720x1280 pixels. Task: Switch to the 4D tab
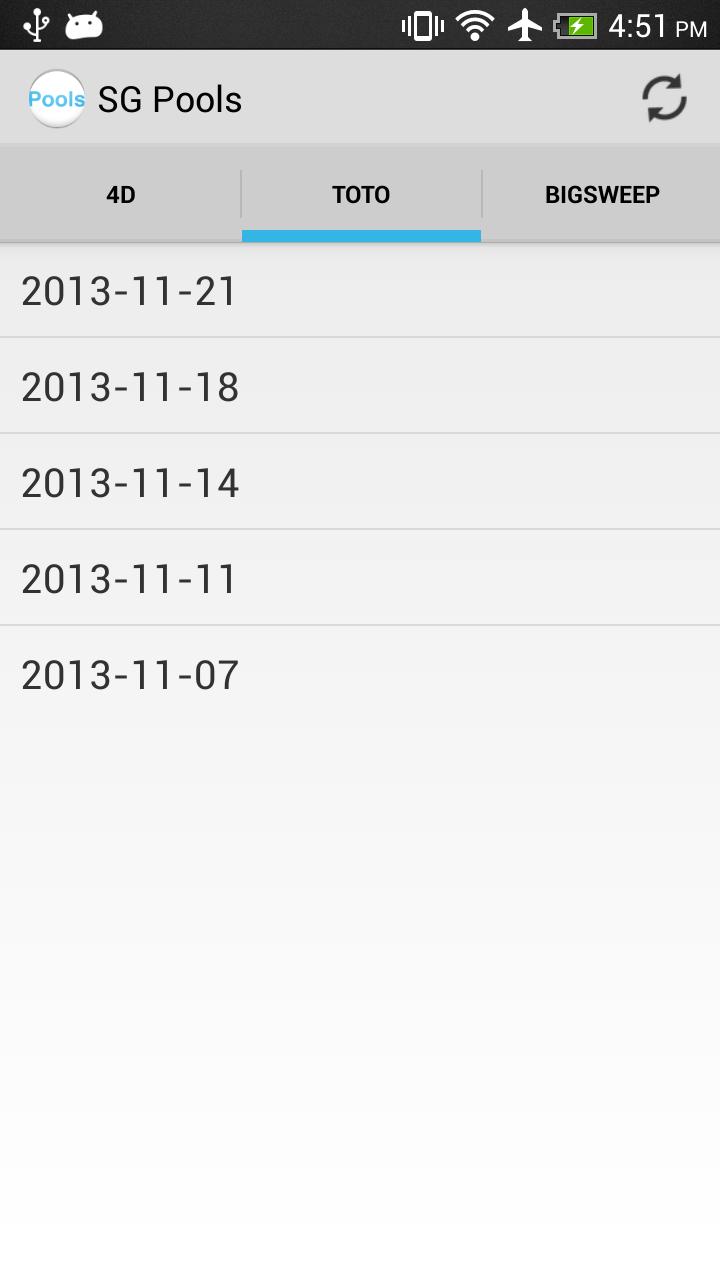120,194
